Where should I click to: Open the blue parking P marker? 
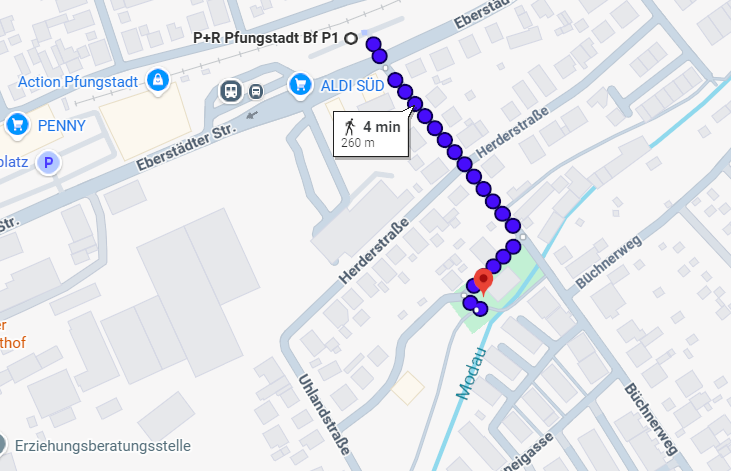pos(48,162)
